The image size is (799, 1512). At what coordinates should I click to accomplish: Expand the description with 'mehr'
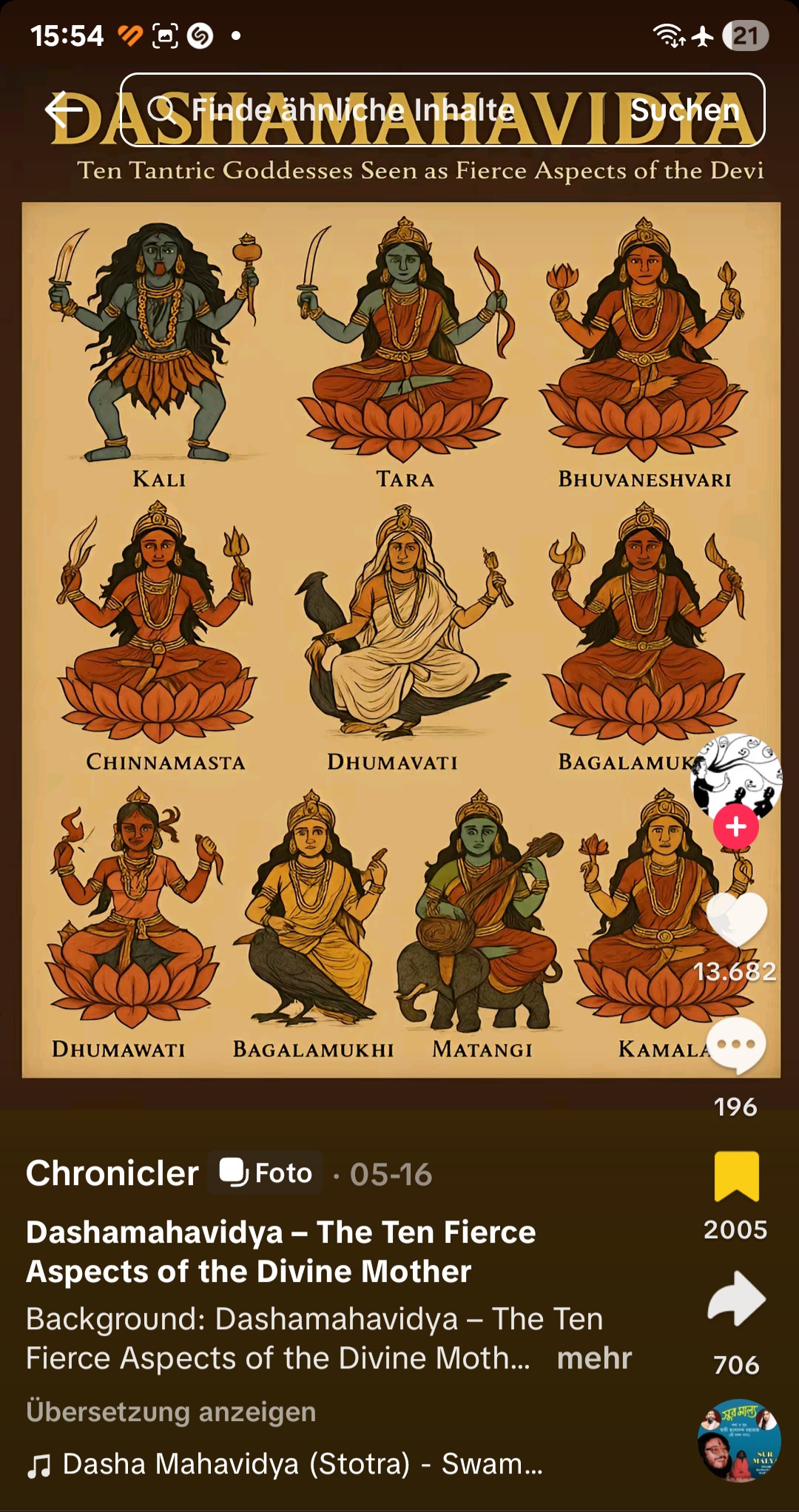(594, 1358)
